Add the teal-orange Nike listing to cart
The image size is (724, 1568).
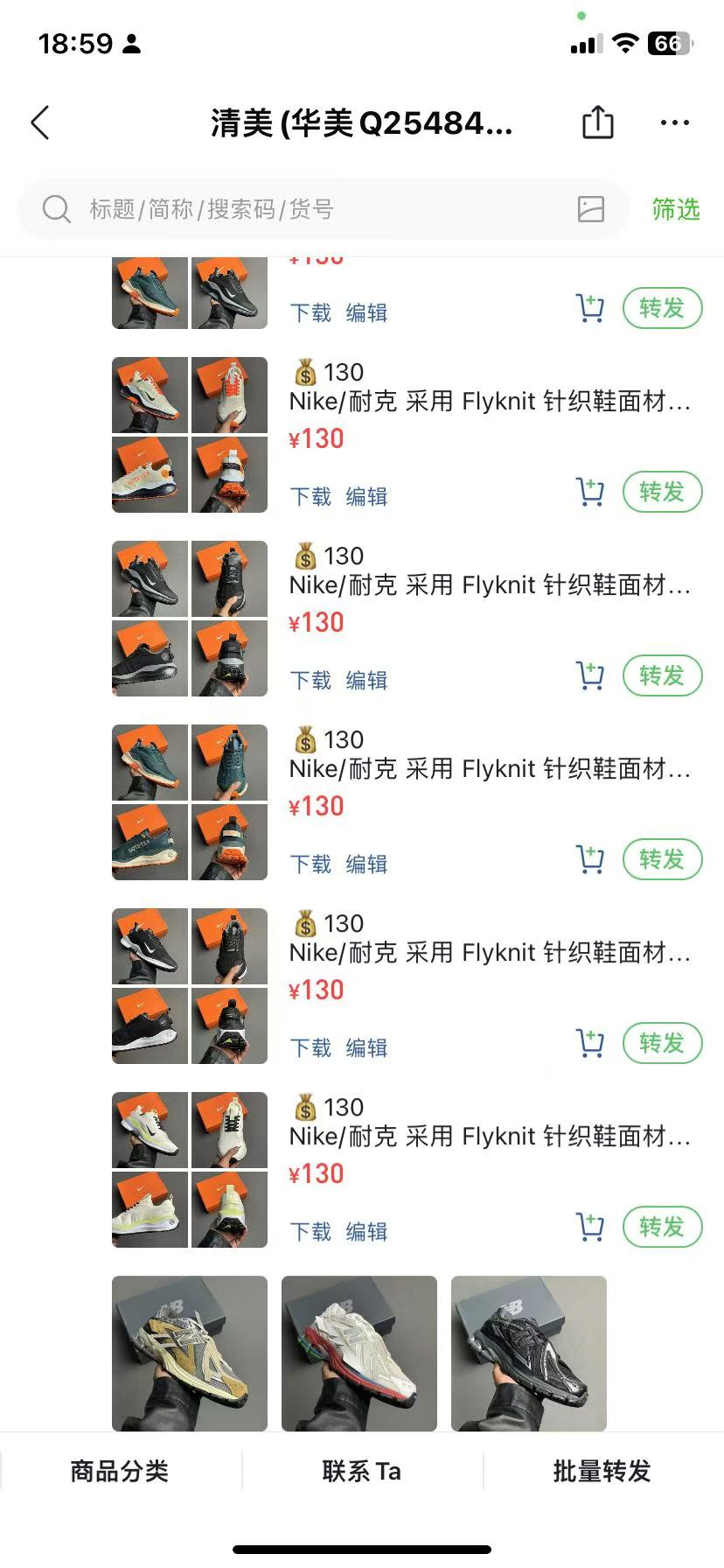[590, 859]
